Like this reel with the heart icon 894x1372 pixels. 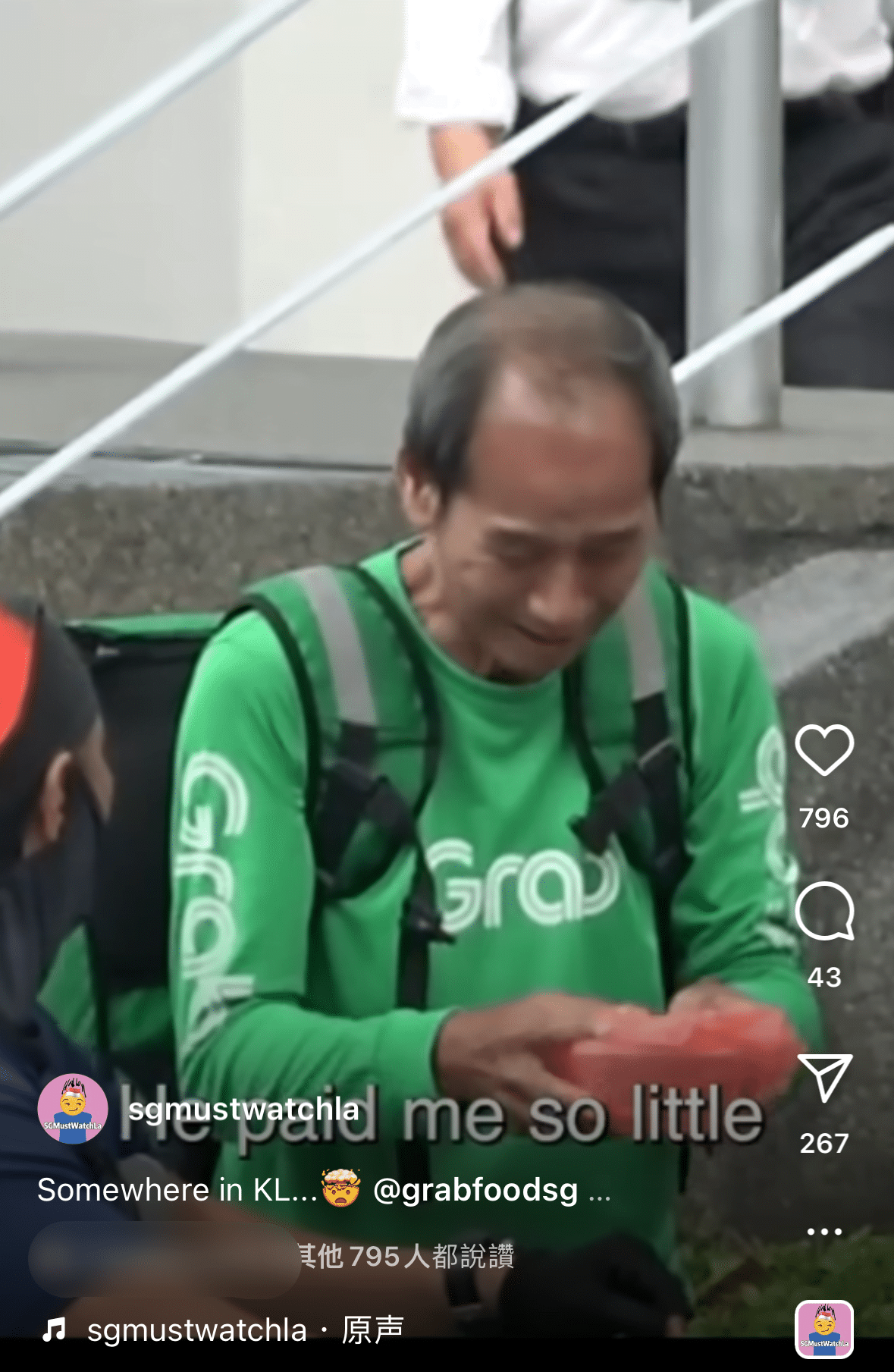(824, 750)
